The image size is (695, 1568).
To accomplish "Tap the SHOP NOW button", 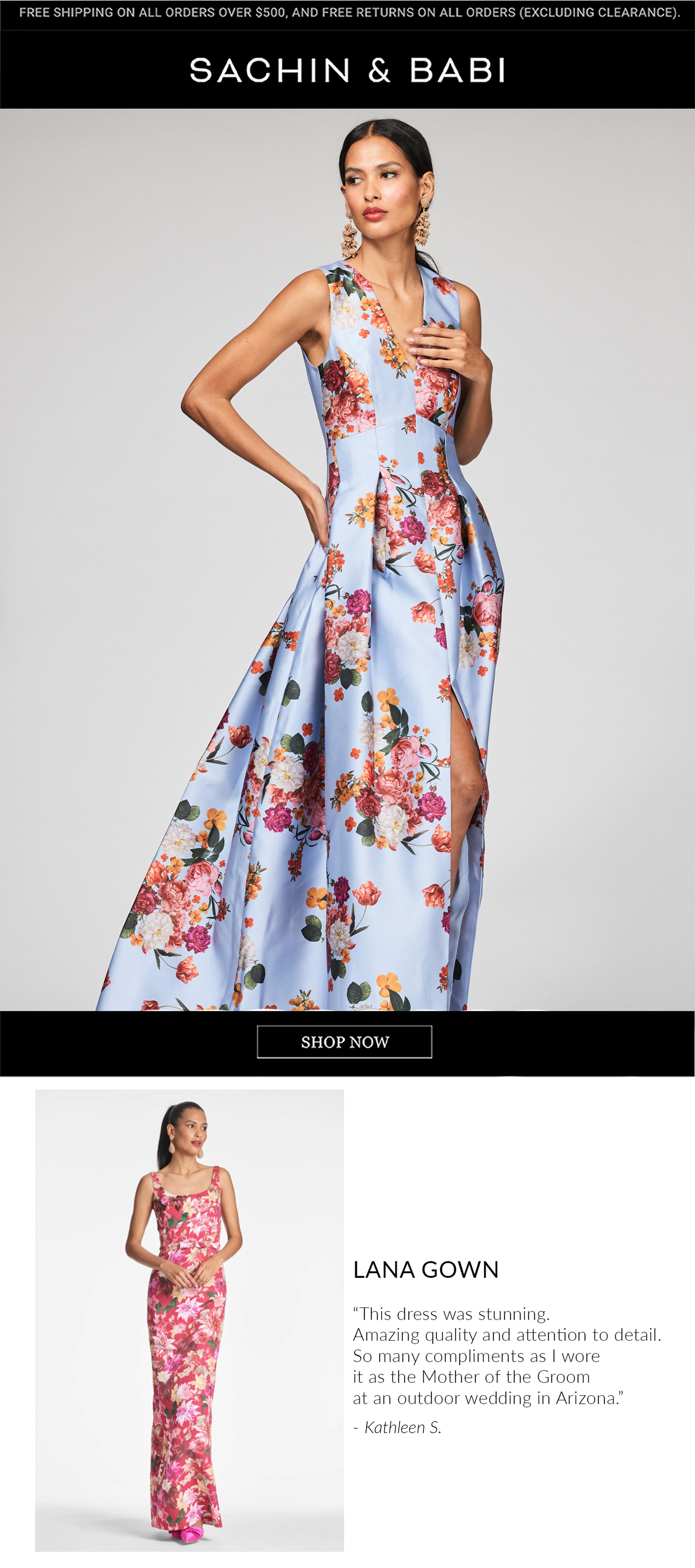I will pyautogui.click(x=344, y=1041).
